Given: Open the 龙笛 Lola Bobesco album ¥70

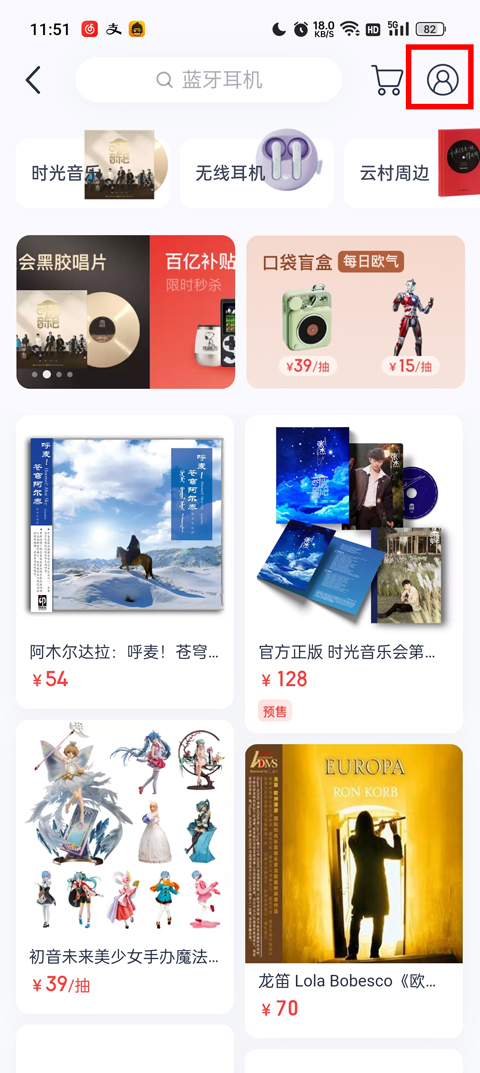Looking at the screenshot, I should (354, 891).
